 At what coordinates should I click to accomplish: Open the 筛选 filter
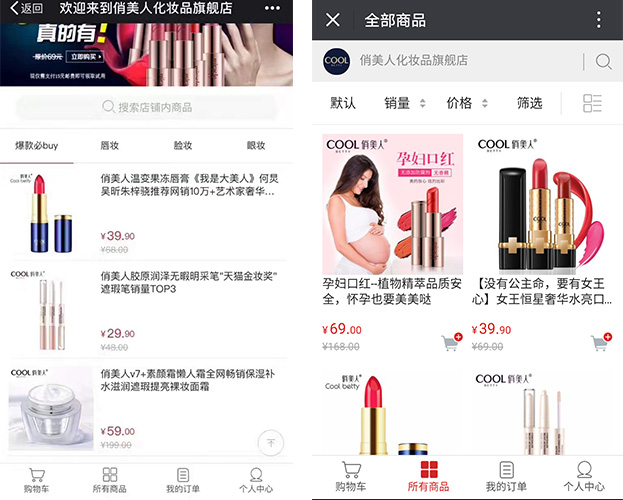point(529,103)
